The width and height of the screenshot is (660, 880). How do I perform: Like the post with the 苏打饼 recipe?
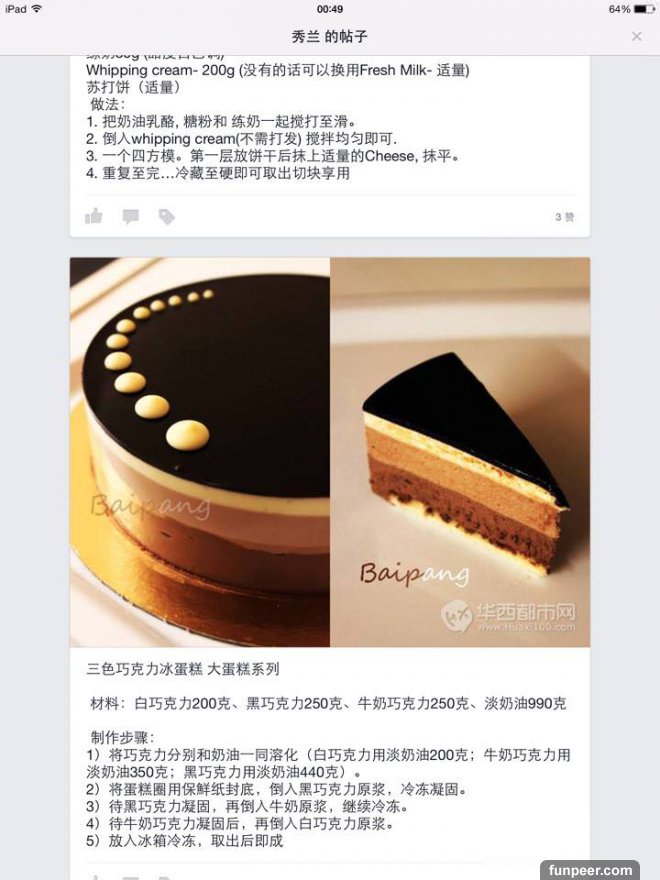click(94, 216)
